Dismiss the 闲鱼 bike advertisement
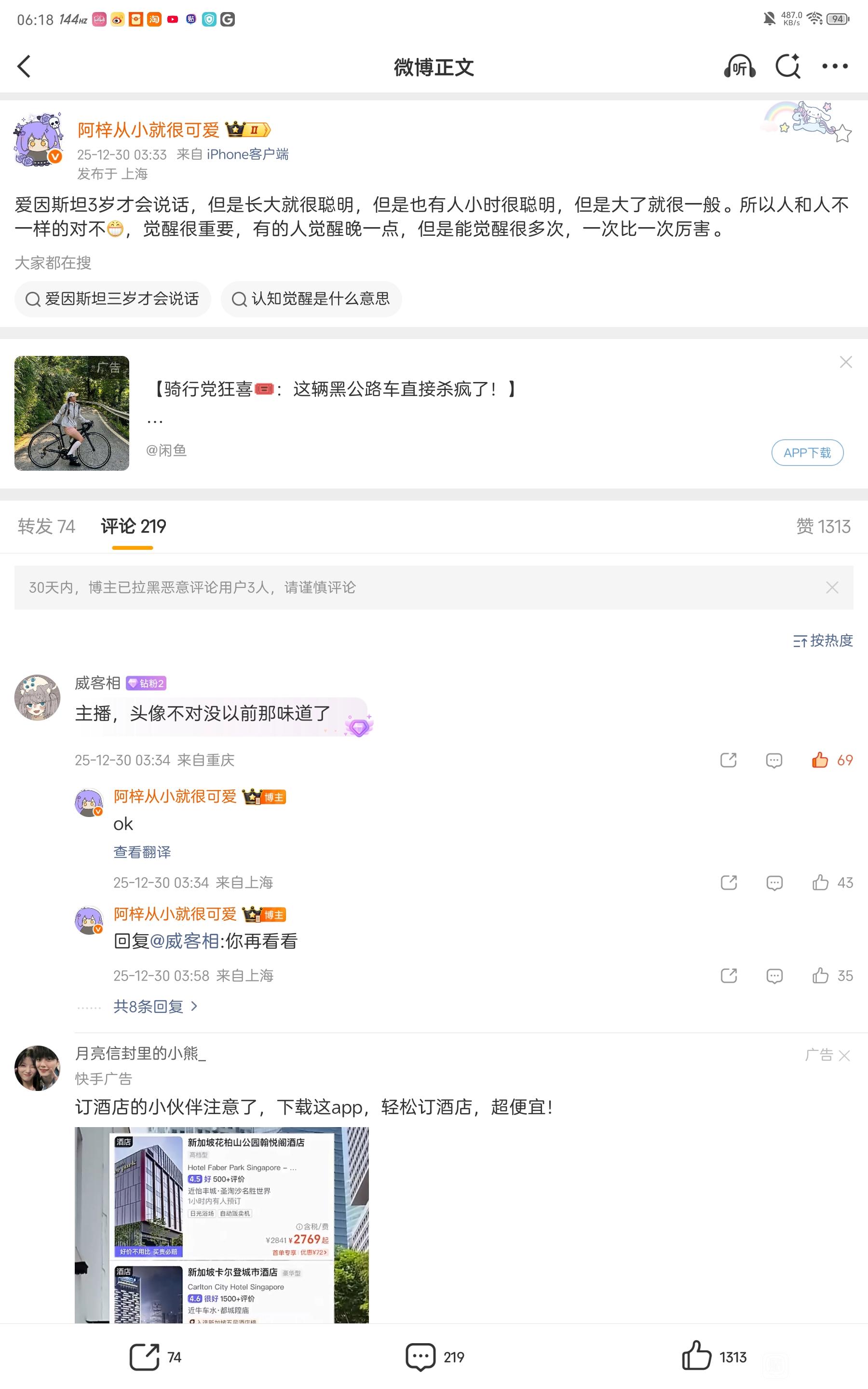Screen dimensions: 868x1389 [845, 362]
